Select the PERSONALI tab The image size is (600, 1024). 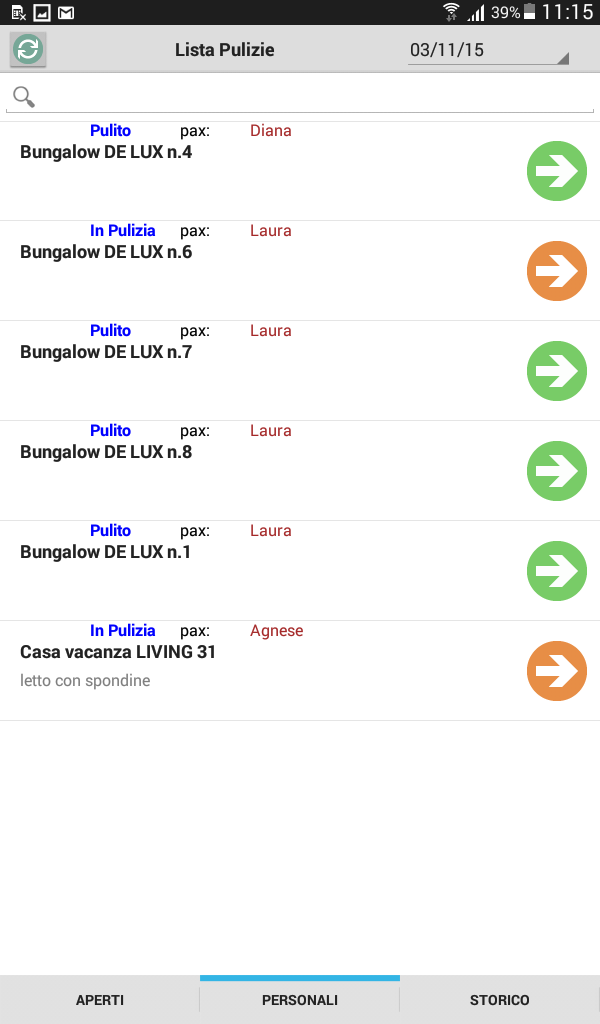pyautogui.click(x=300, y=1000)
